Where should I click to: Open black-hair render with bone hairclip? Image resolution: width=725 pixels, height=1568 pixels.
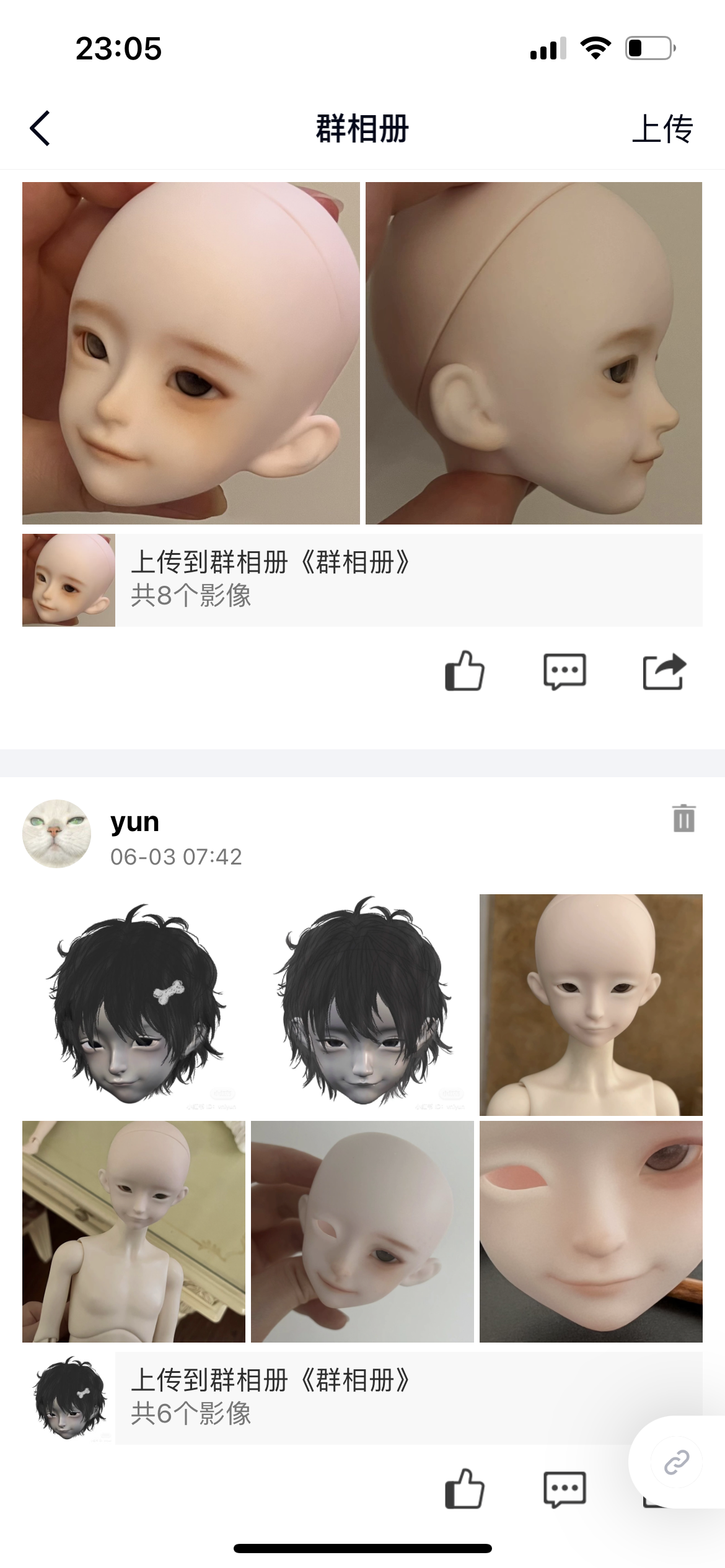[134, 1004]
